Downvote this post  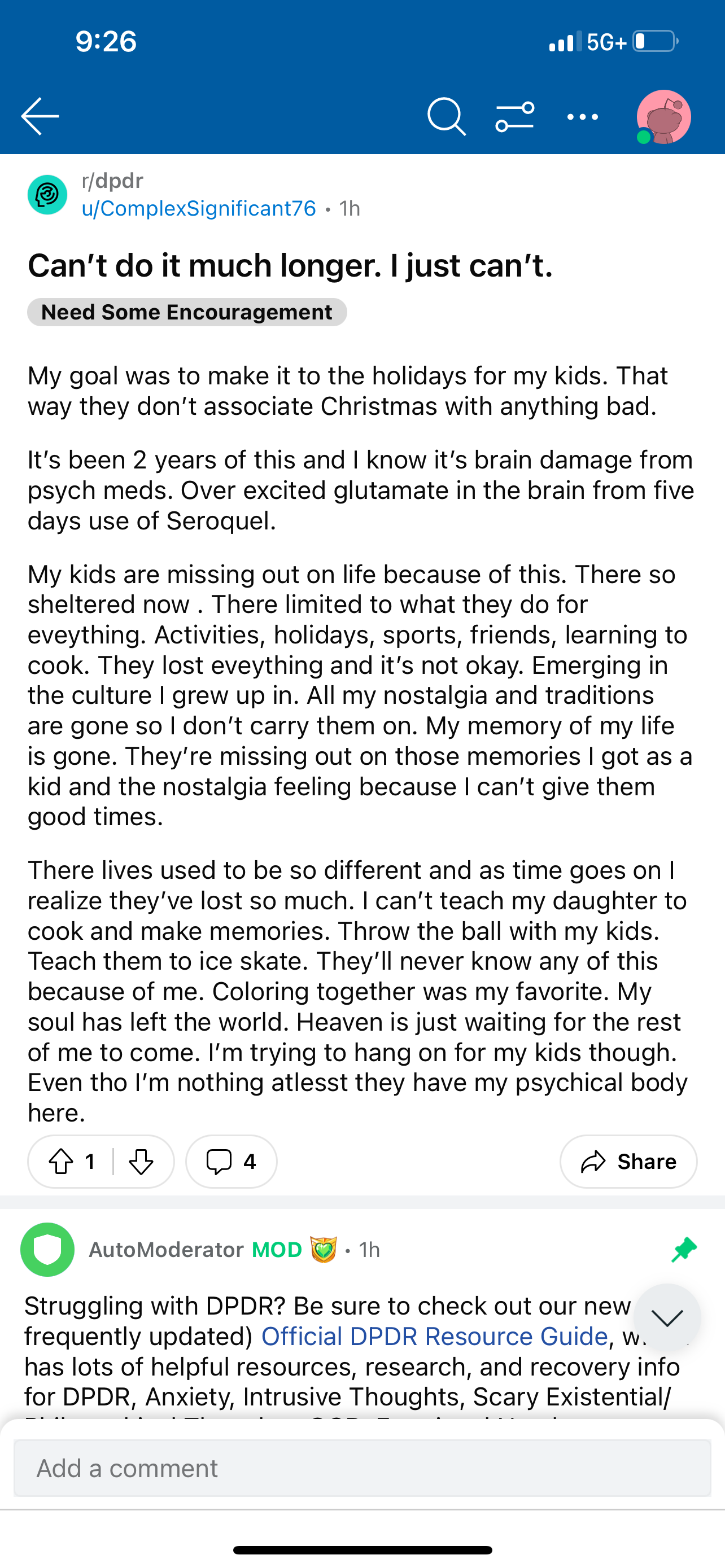coord(141,1162)
